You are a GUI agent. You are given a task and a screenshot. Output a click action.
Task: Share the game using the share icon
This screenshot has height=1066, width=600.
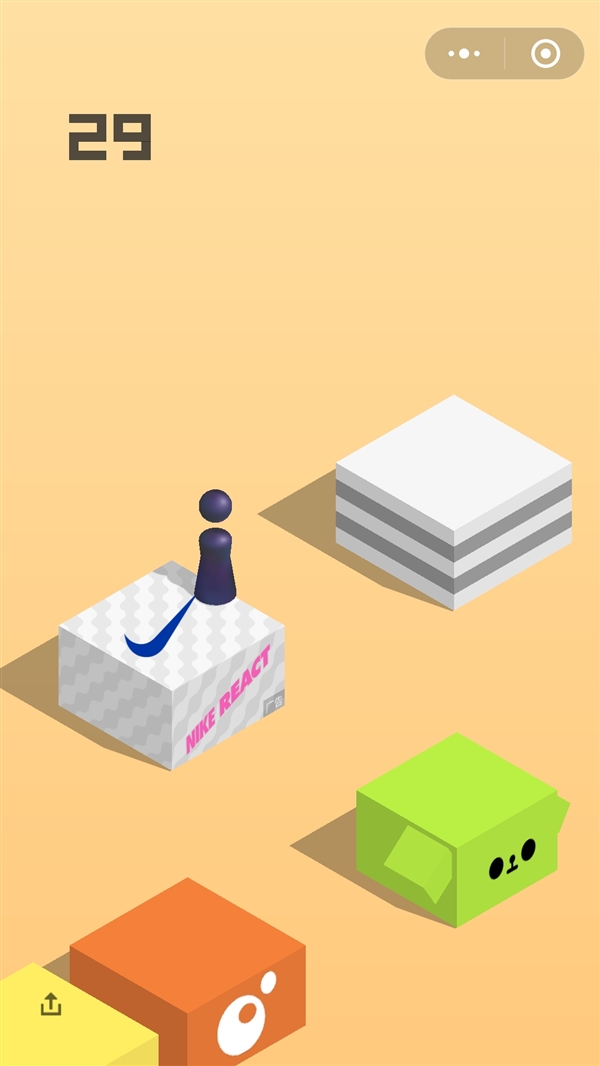click(51, 1004)
